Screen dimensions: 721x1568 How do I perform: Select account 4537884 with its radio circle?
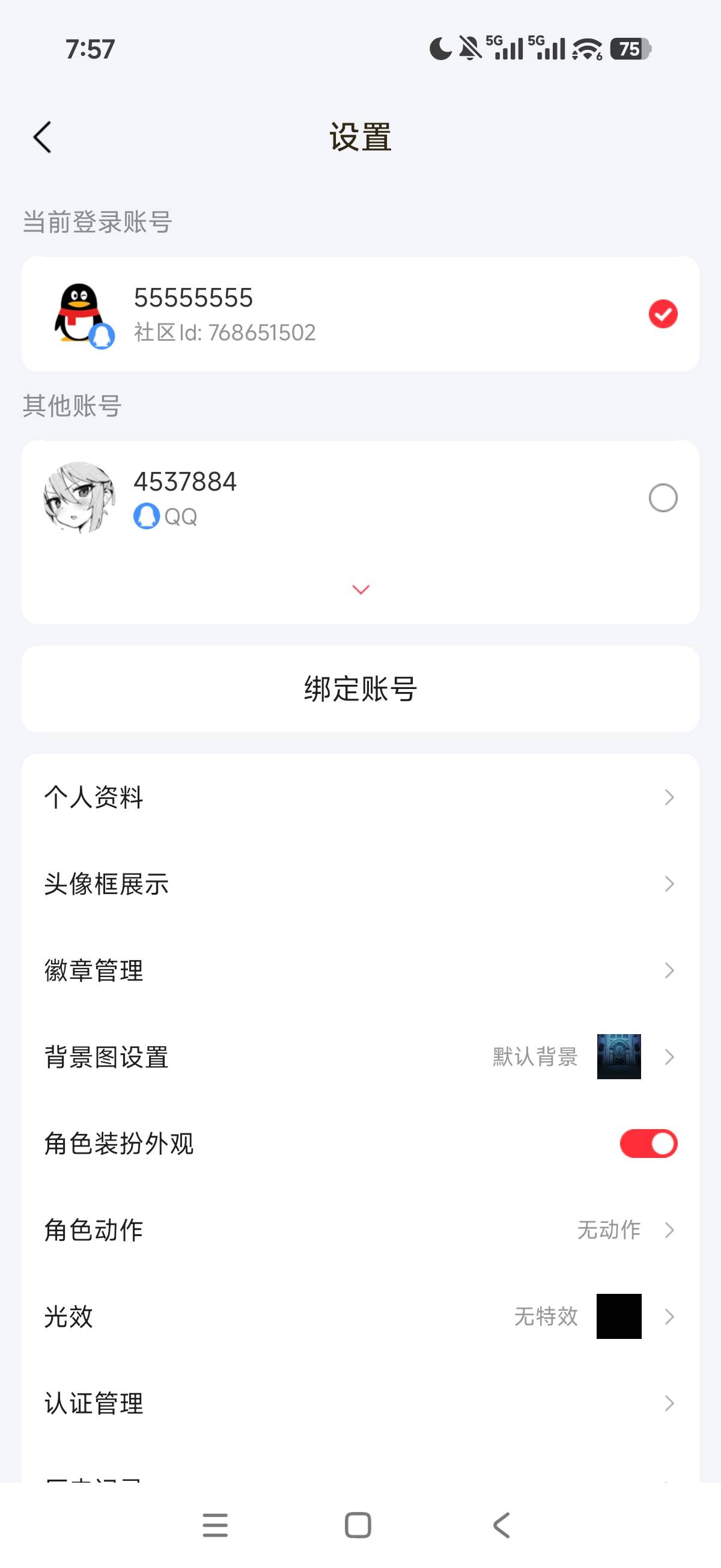coord(663,498)
